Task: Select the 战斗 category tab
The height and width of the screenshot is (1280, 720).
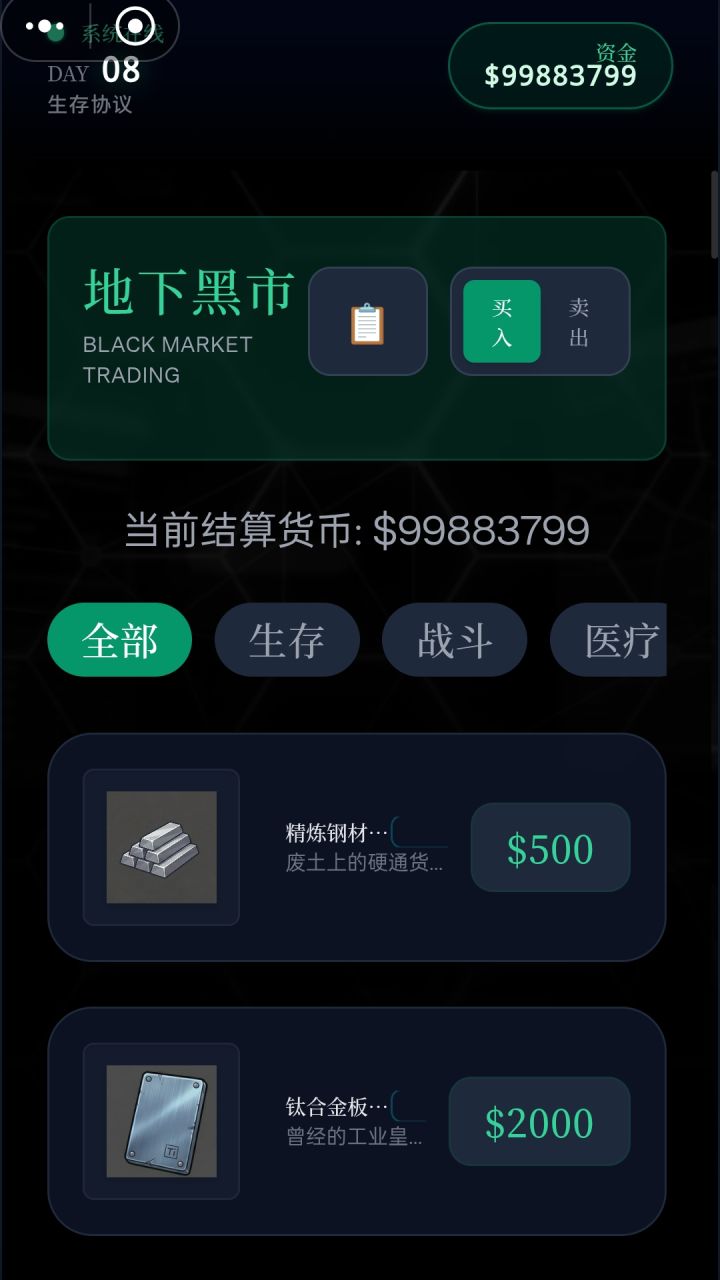Action: coord(454,639)
